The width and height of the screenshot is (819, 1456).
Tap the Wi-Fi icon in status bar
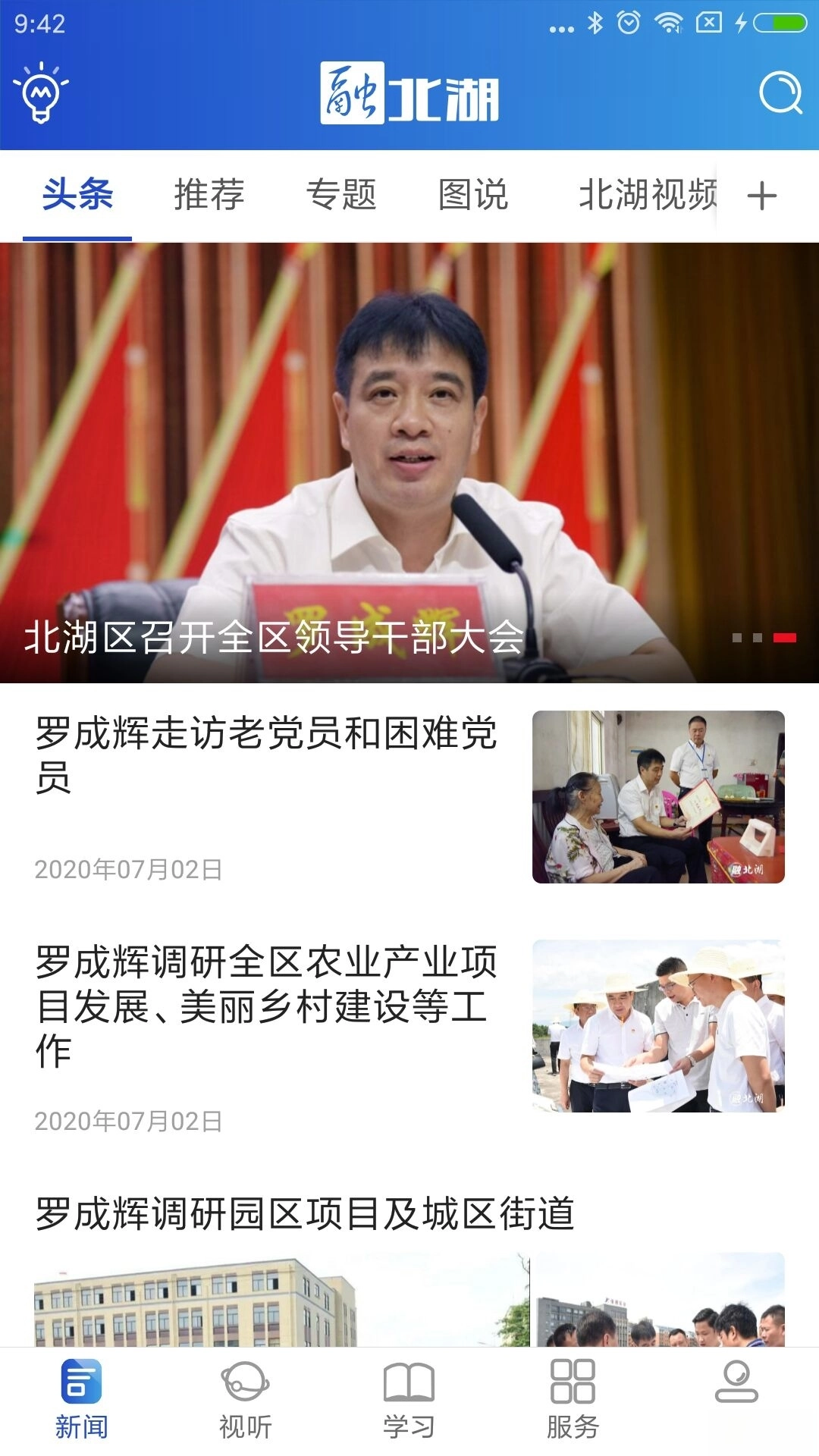(x=669, y=23)
